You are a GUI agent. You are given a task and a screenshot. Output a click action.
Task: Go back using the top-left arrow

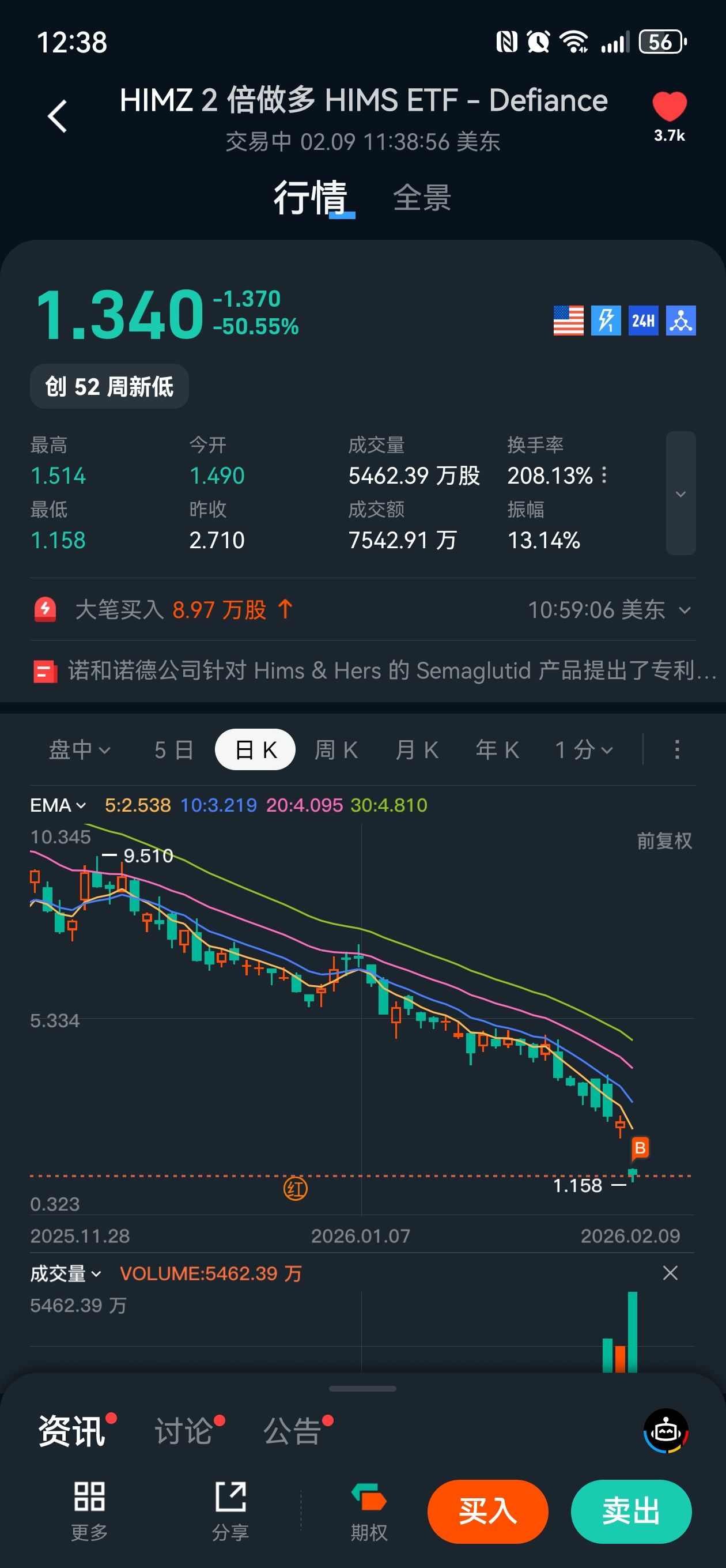click(x=57, y=116)
